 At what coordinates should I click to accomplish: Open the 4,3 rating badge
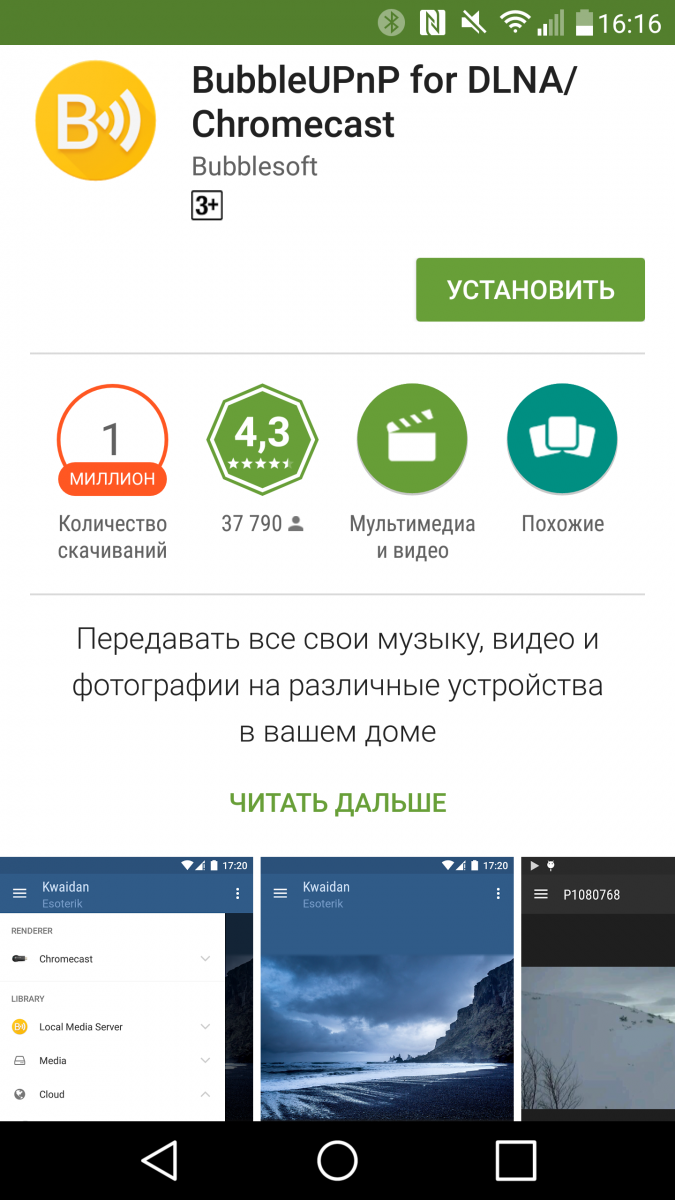tap(262, 439)
